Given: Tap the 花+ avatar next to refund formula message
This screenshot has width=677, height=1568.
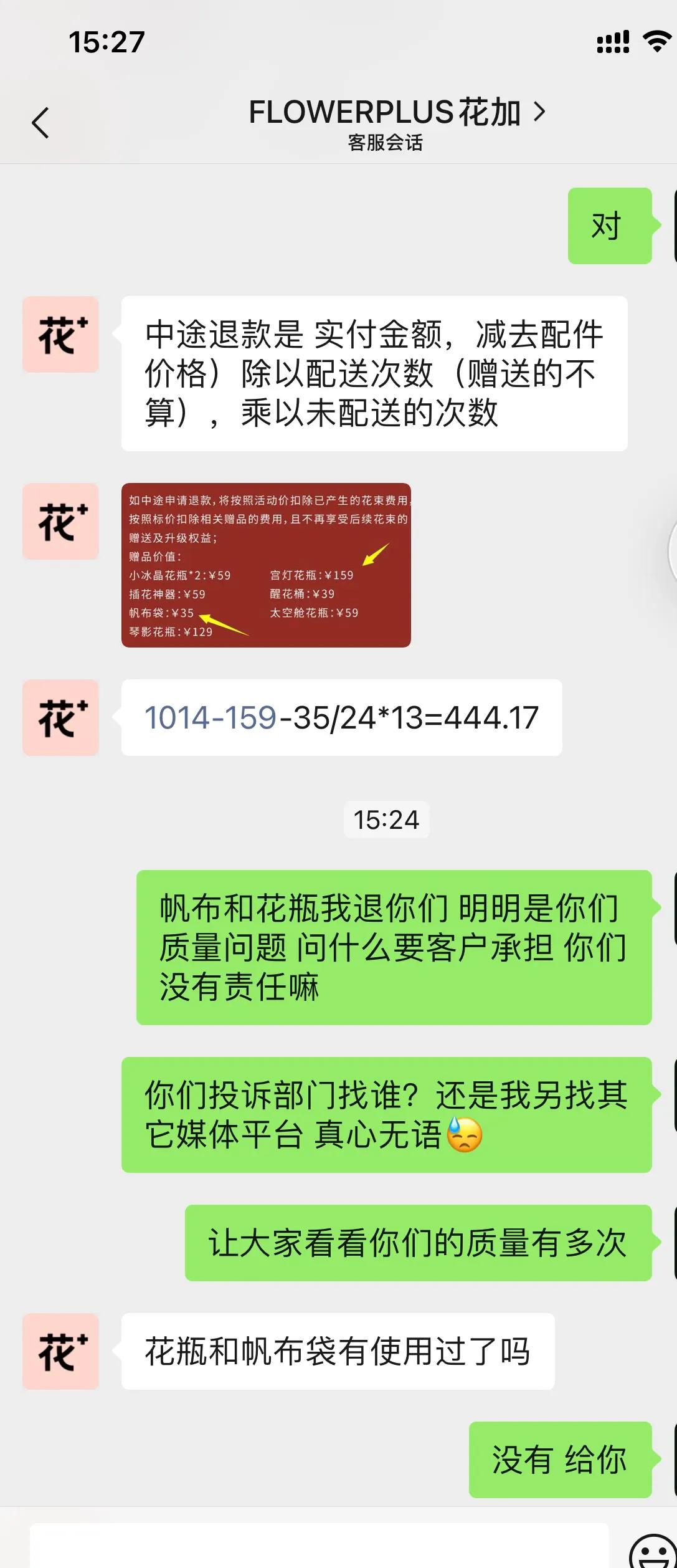Looking at the screenshot, I should pos(60,718).
